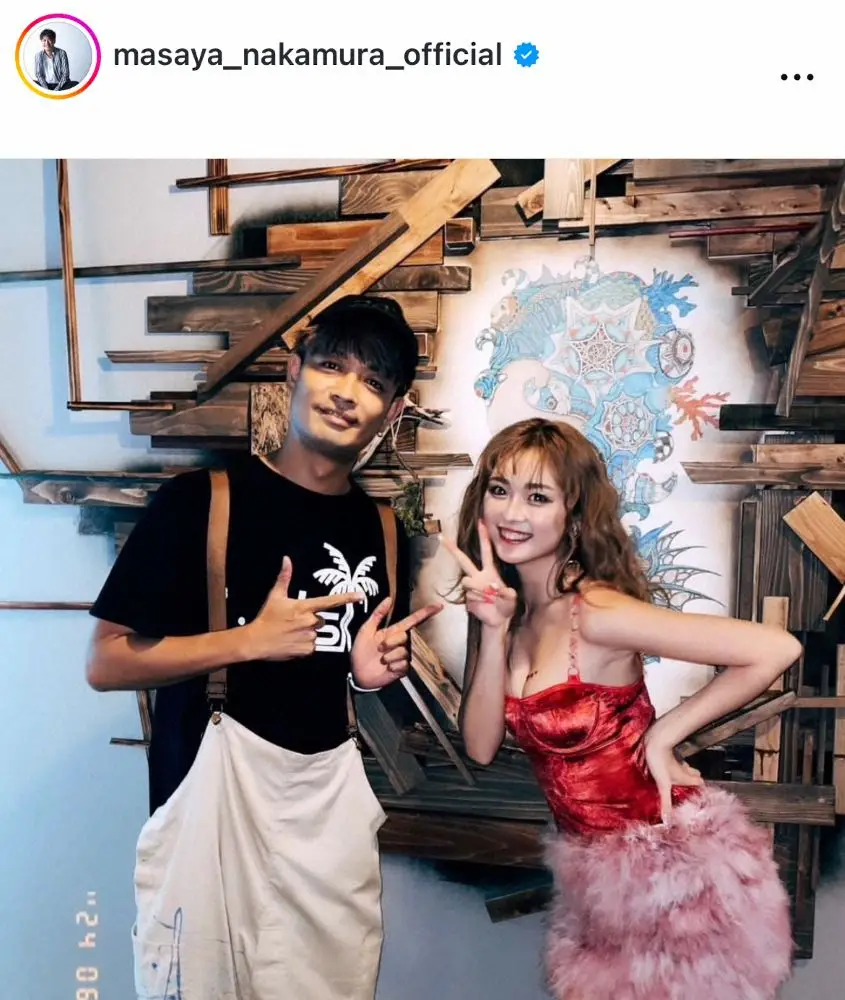View masaya_nakamura_official's story from avatar
Viewport: 845px width, 1000px height.
tap(58, 56)
